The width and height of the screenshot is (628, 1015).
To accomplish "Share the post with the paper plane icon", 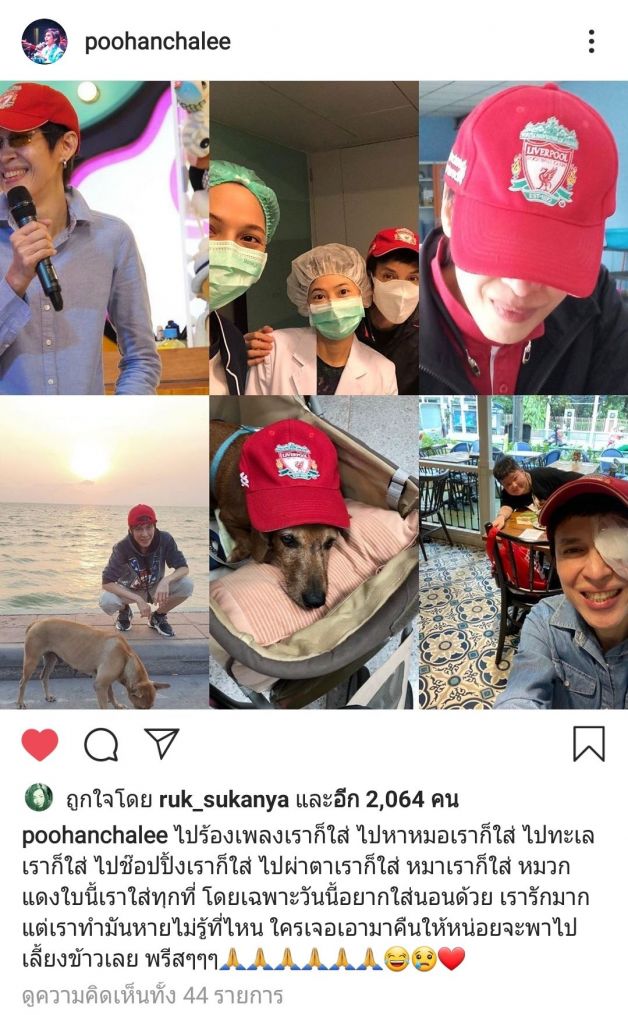I will [x=161, y=744].
